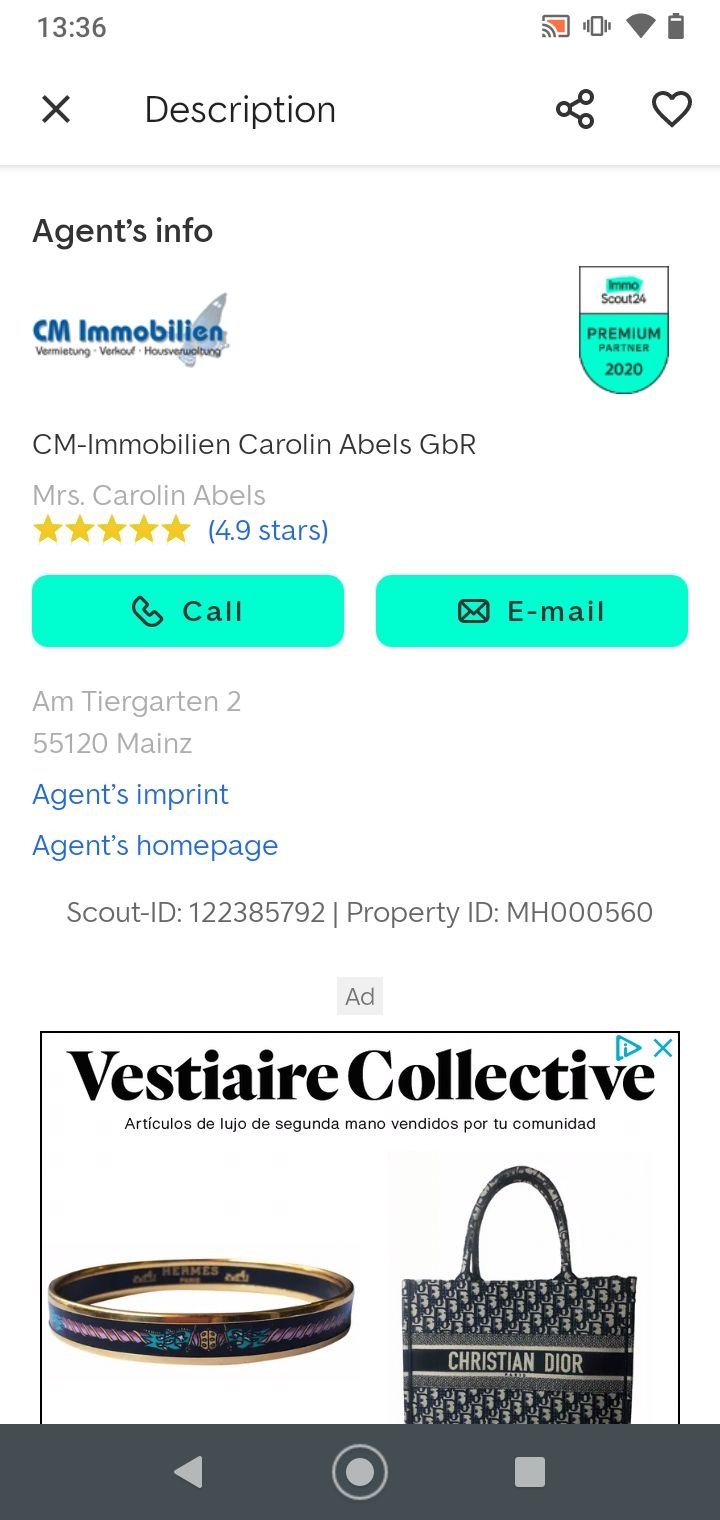Open recent apps overview
The width and height of the screenshot is (720, 1520).
coord(529,1472)
